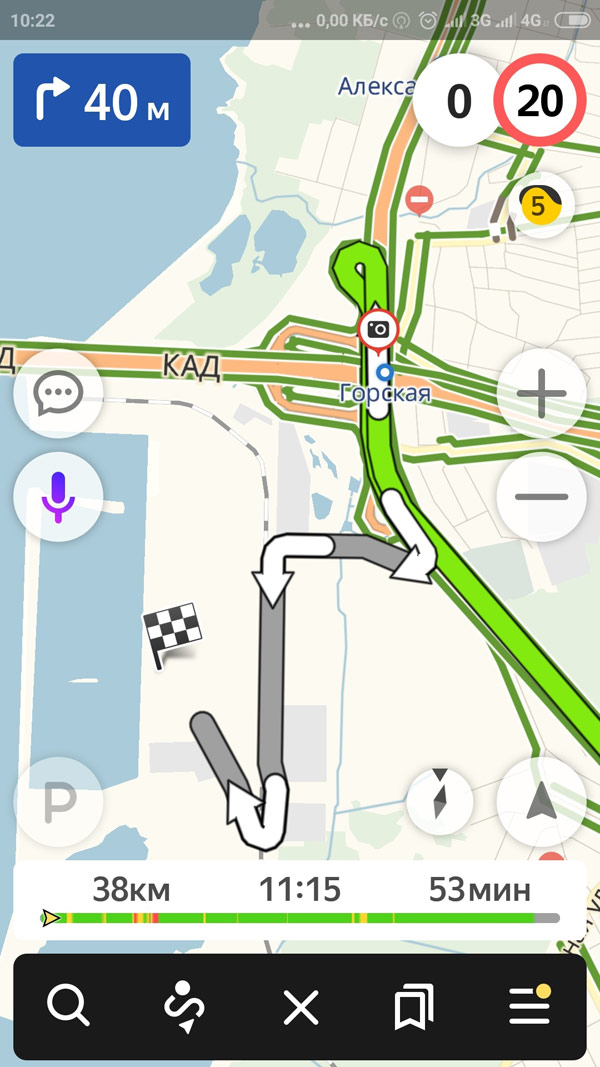The width and height of the screenshot is (600, 1067).
Task: Show parking with the P button
Action: (x=58, y=802)
